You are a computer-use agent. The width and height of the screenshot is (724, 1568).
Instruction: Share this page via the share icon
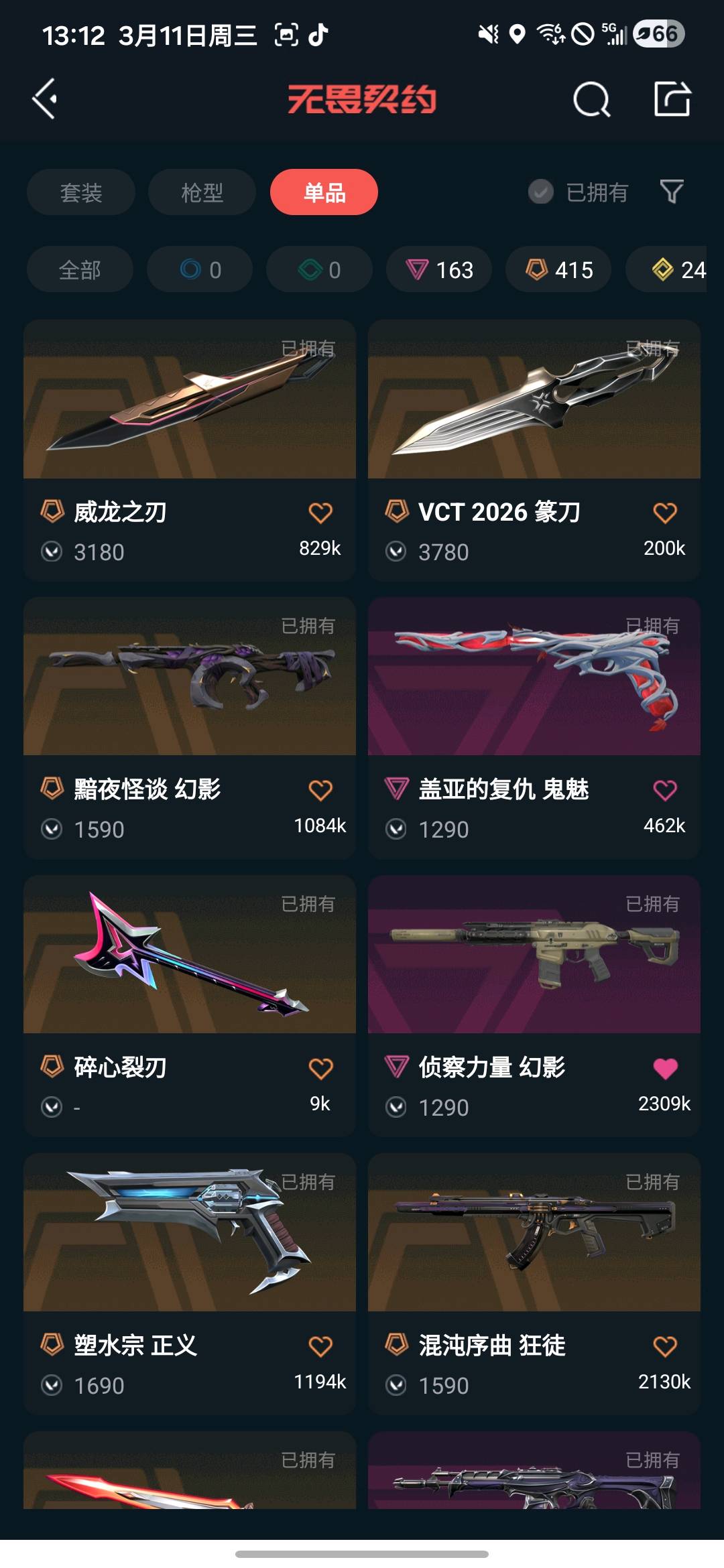coord(672,99)
